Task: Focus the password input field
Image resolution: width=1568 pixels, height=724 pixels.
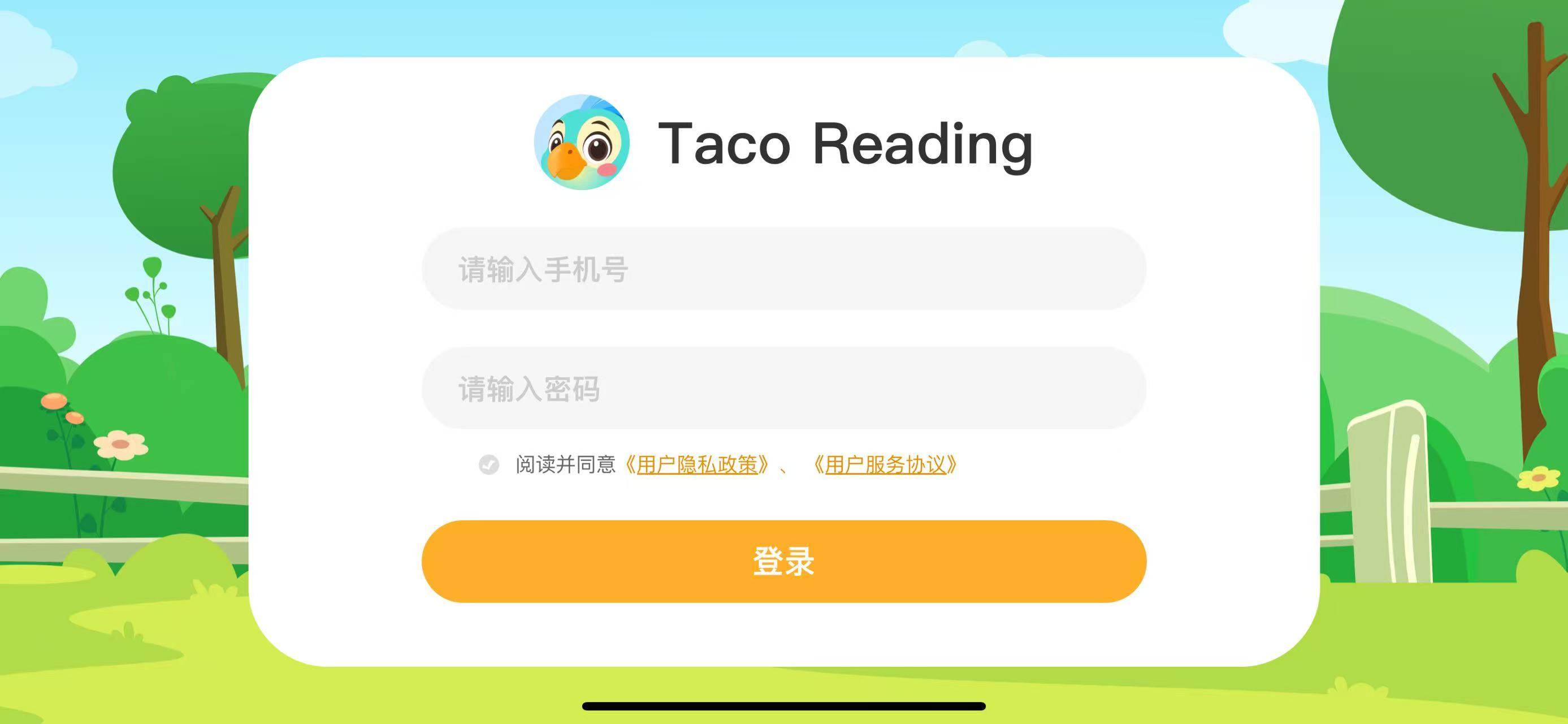Action: pyautogui.click(x=783, y=388)
